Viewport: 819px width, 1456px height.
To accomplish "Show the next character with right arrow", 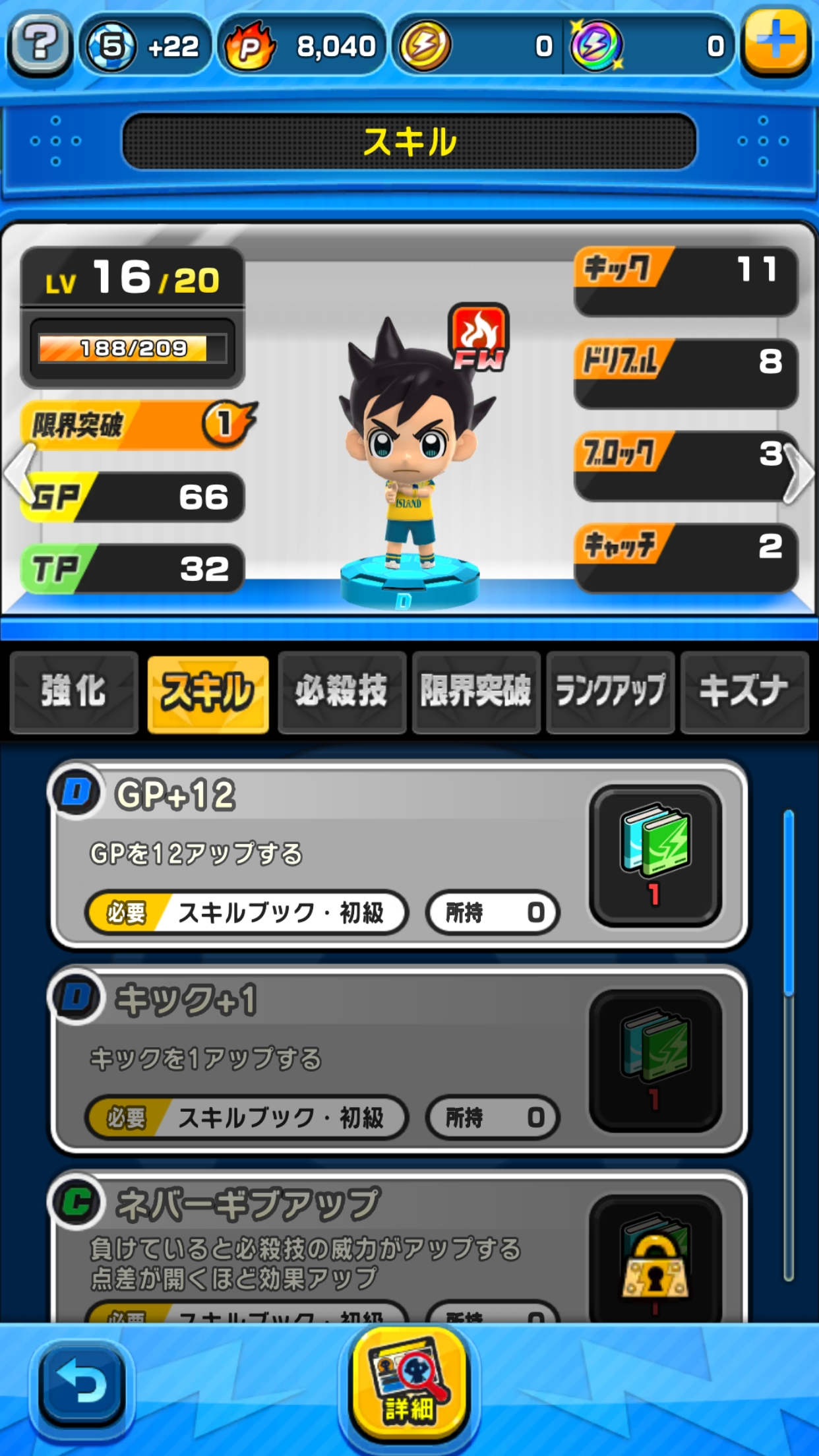I will pos(800,473).
